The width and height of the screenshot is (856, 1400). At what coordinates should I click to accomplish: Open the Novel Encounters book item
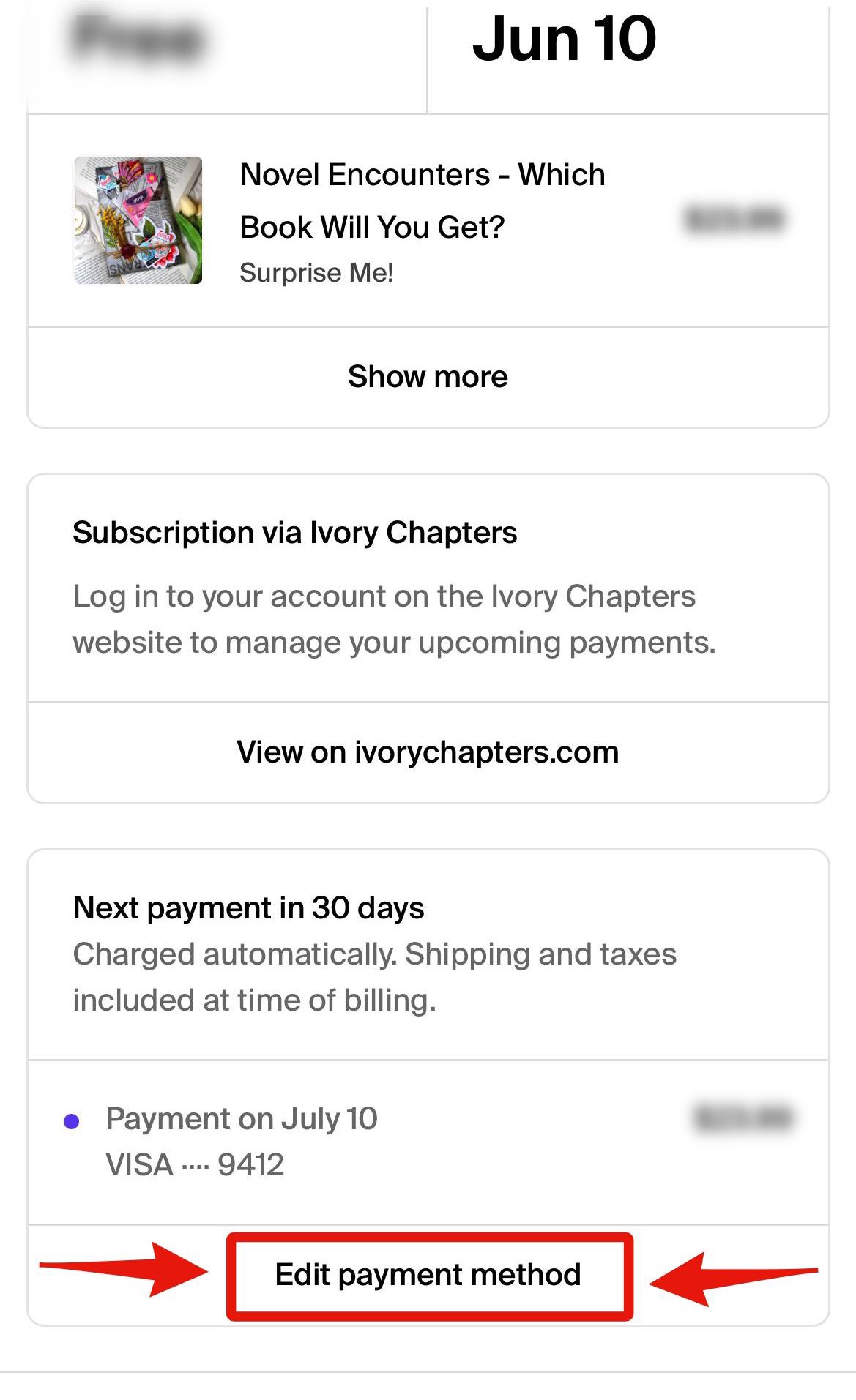(428, 220)
